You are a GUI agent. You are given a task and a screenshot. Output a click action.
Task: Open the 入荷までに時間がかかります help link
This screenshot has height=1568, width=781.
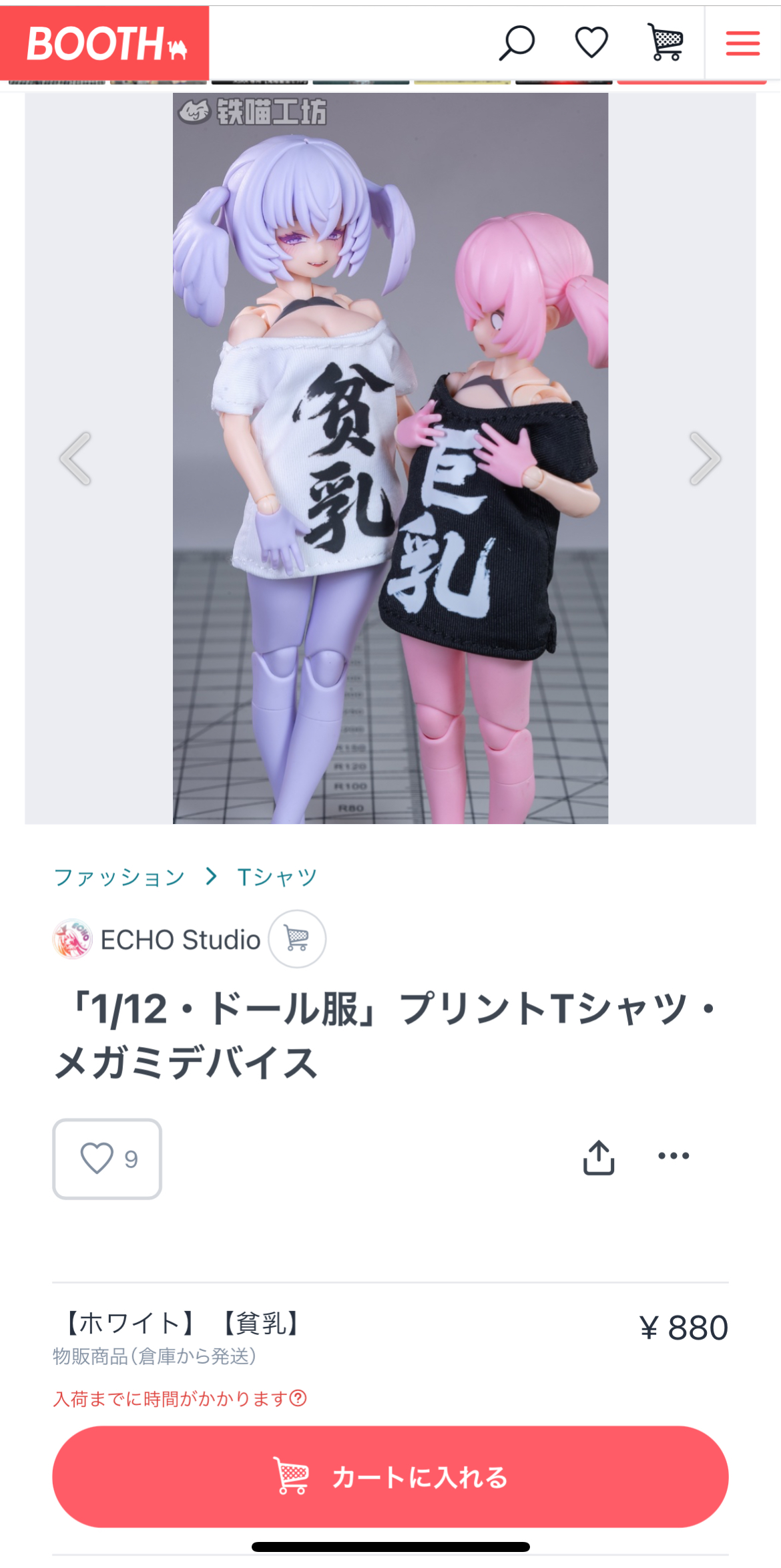(180, 1398)
